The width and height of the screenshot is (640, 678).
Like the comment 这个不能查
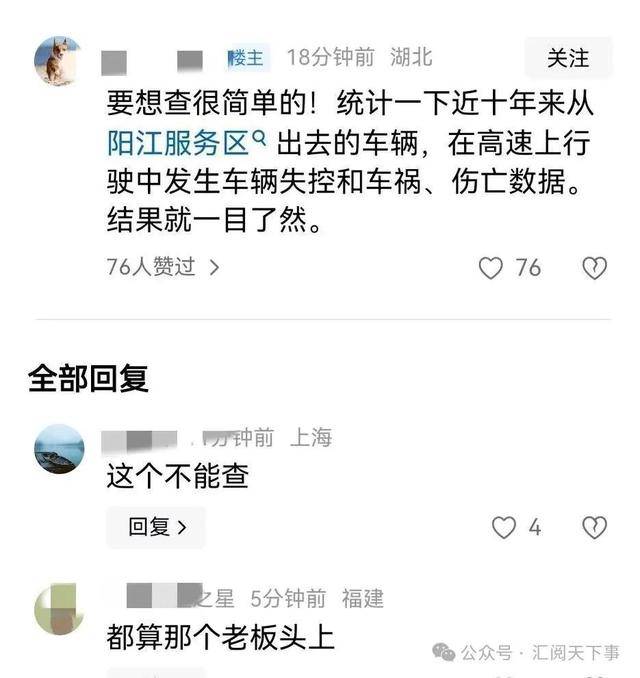505,527
